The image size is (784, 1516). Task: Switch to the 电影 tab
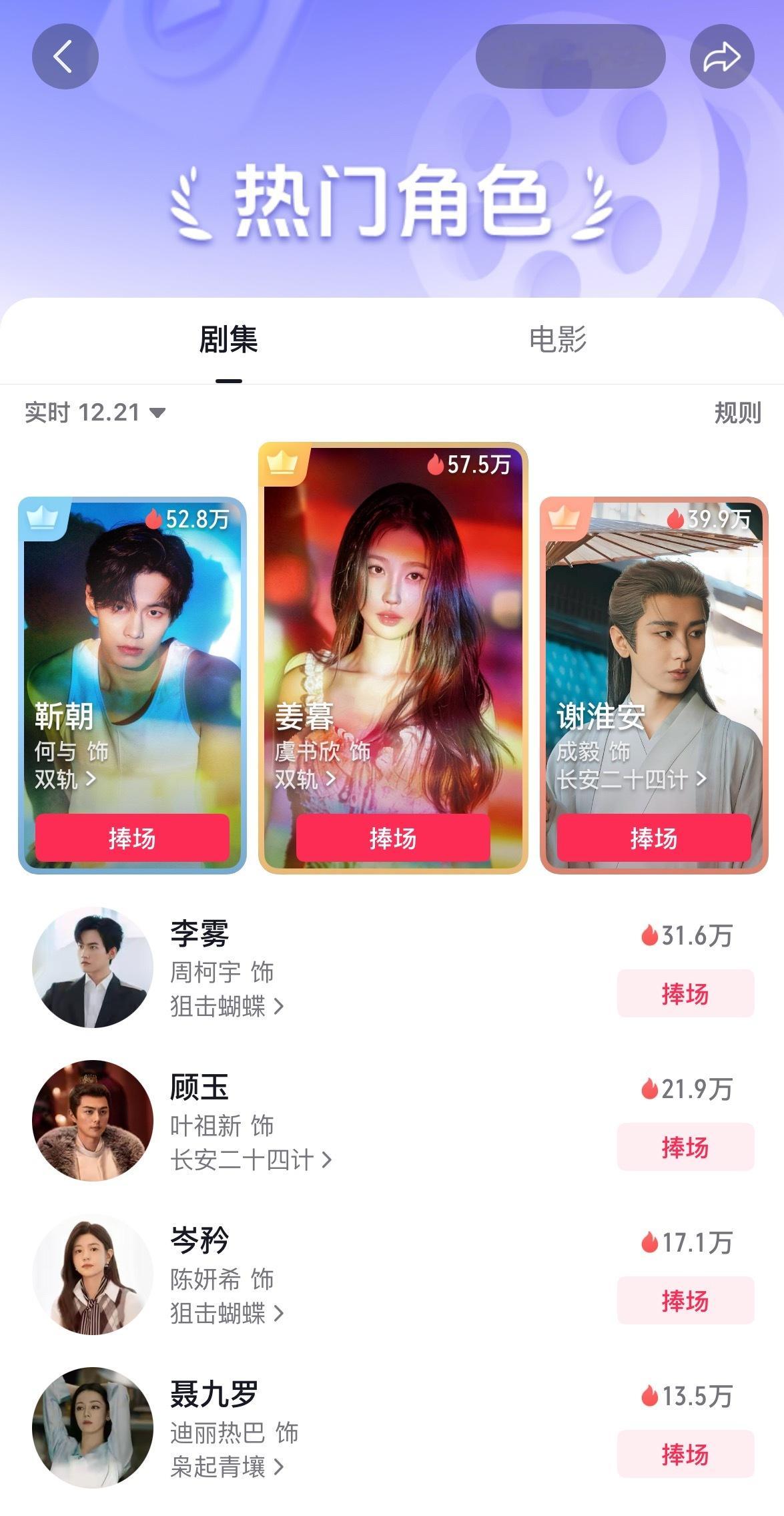[x=558, y=340]
